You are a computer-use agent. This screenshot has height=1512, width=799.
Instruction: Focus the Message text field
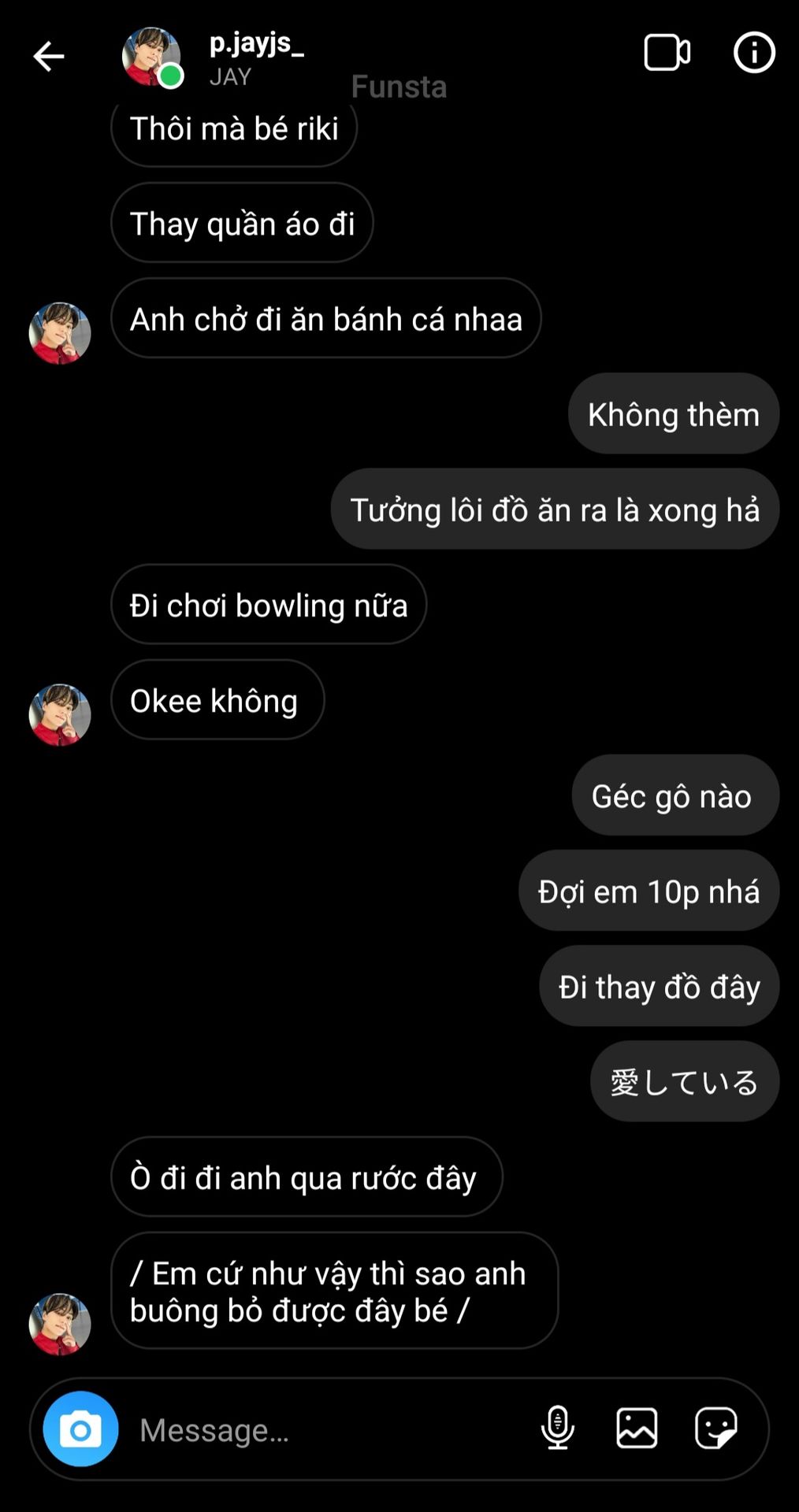tap(315, 1429)
